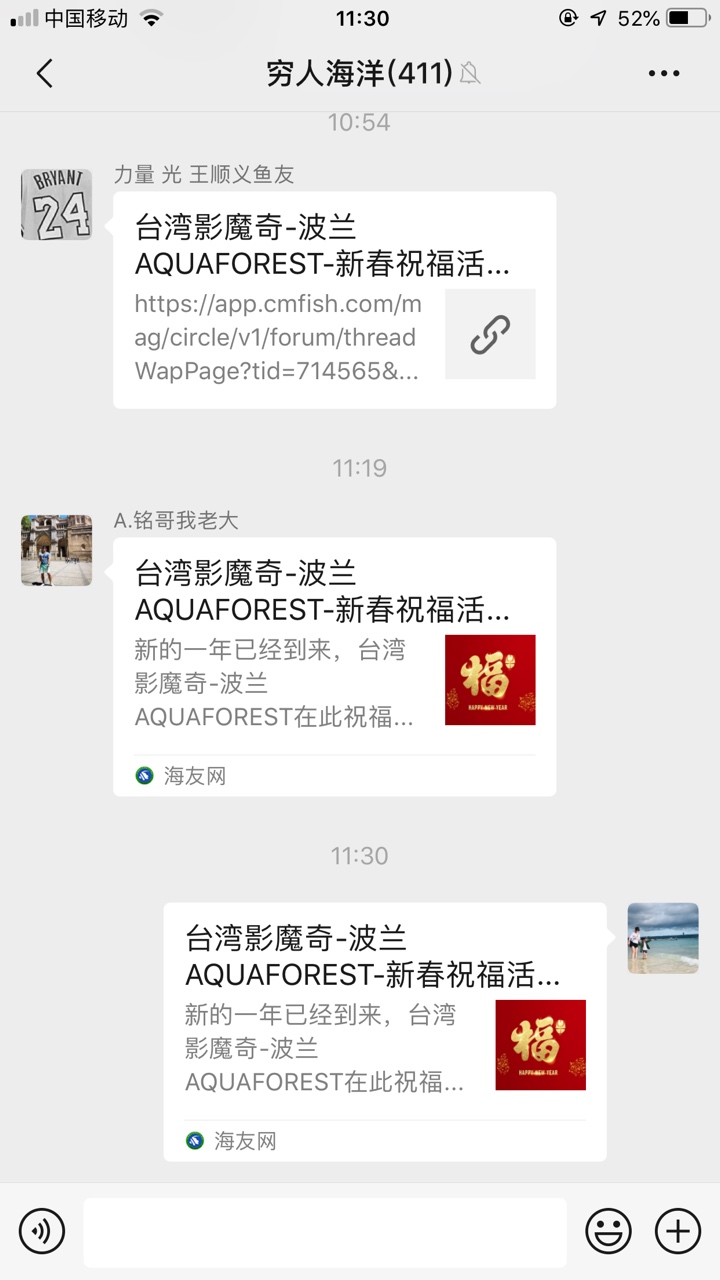720x1280 pixels.
Task: Open the cmfish link shared by 力量 光 王顺义鱼友
Action: point(334,300)
